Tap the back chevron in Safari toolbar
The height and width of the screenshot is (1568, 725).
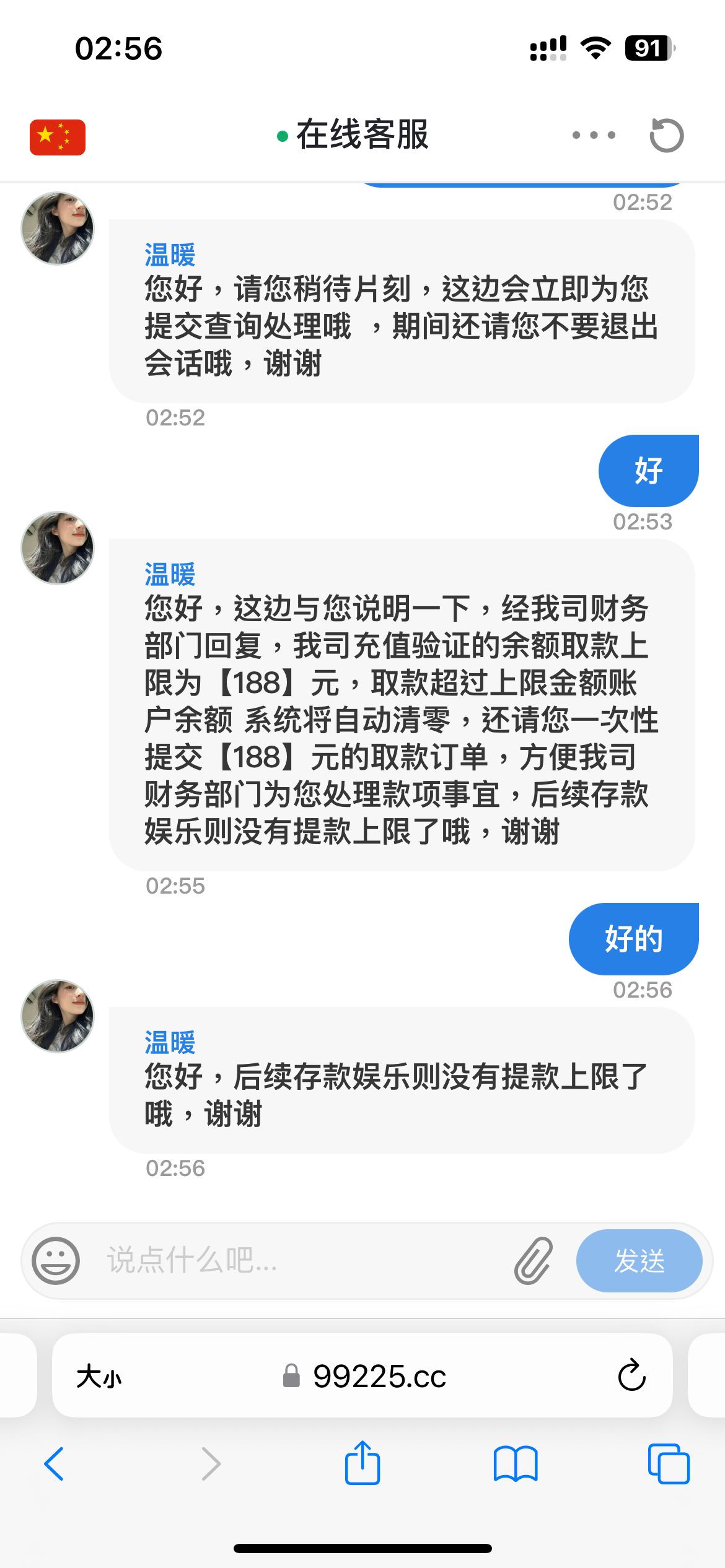coord(54,1465)
